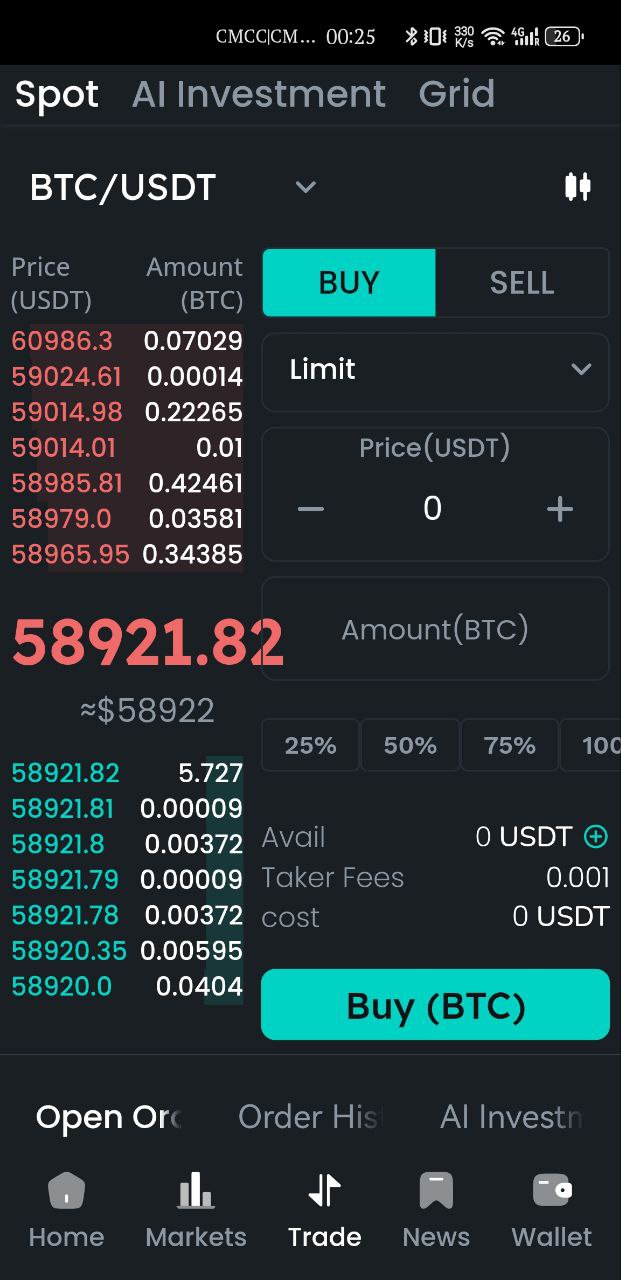Choose the 75% amount option
621x1280 pixels.
pyautogui.click(x=509, y=746)
